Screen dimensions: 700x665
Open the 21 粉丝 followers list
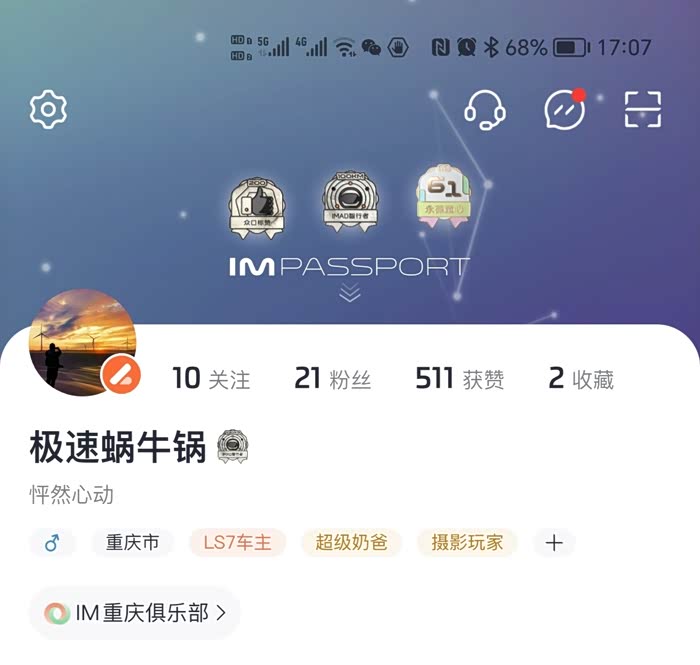click(333, 379)
